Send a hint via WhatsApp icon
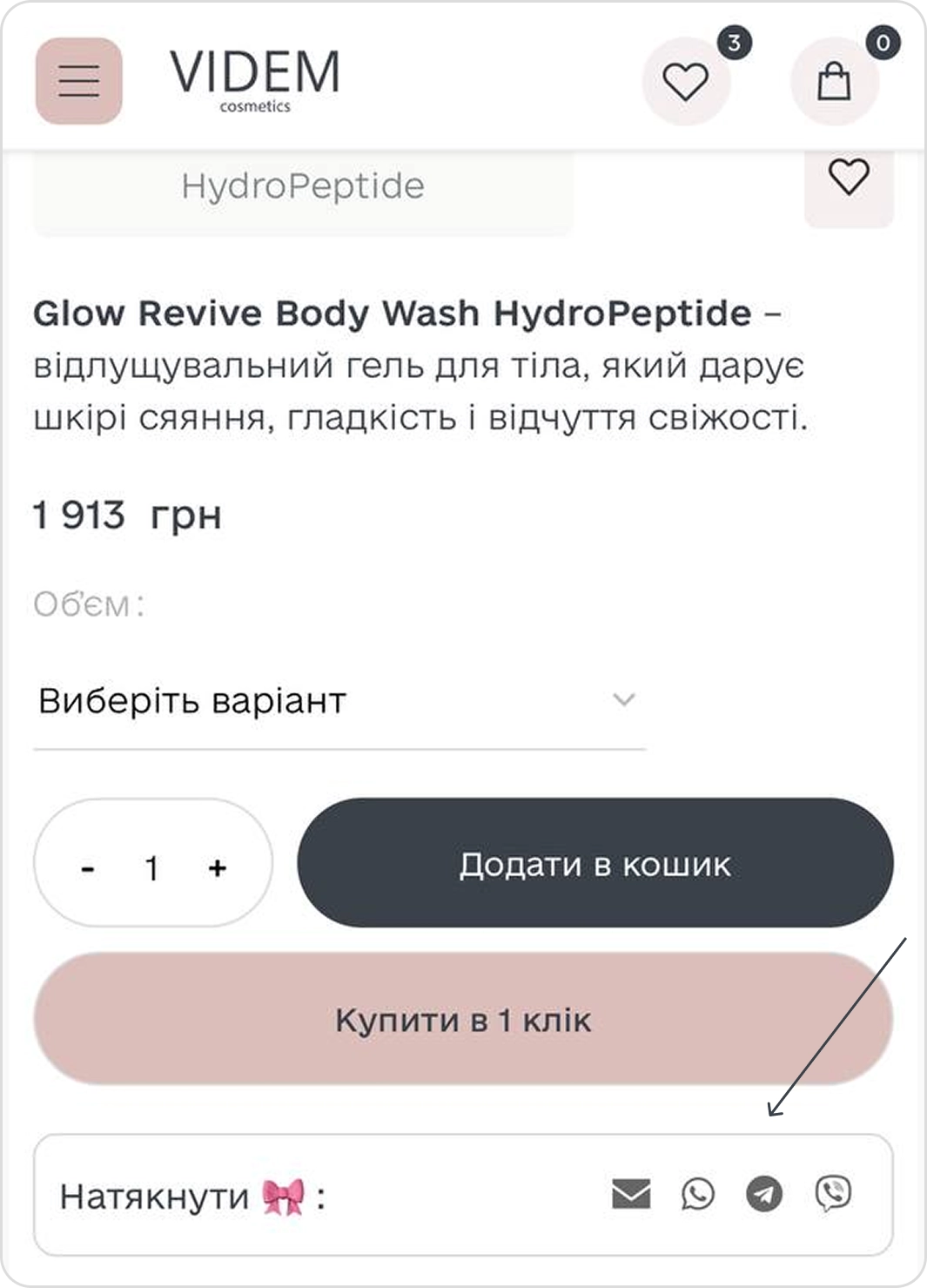 click(698, 1194)
